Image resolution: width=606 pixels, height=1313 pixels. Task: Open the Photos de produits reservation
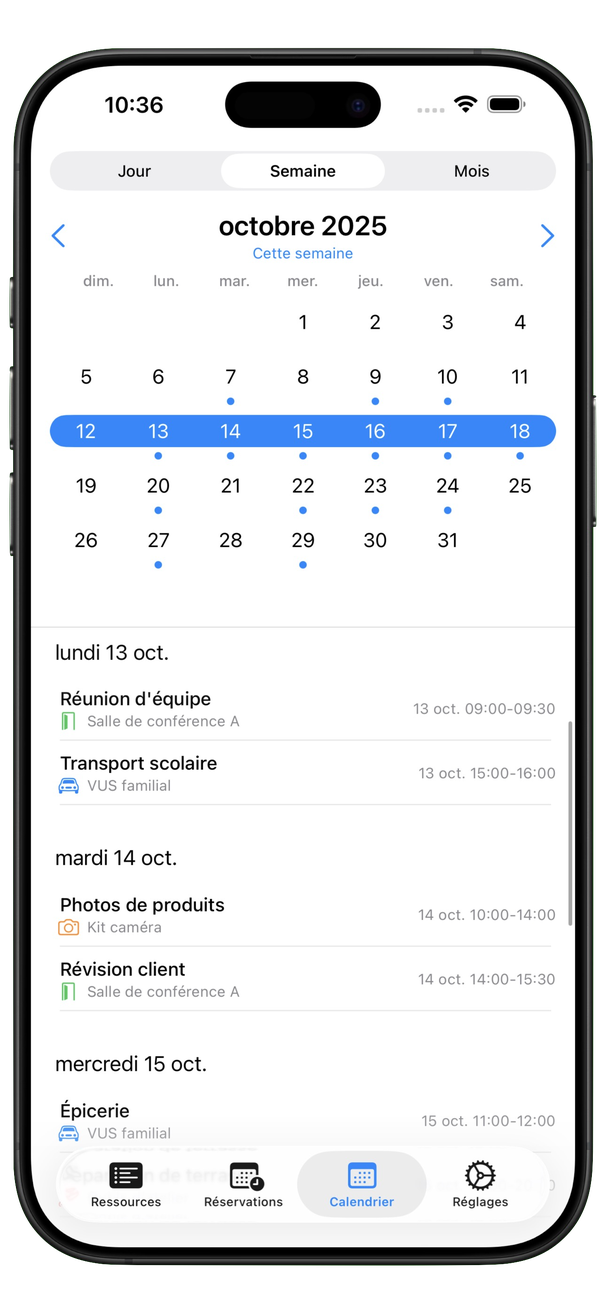tap(305, 915)
